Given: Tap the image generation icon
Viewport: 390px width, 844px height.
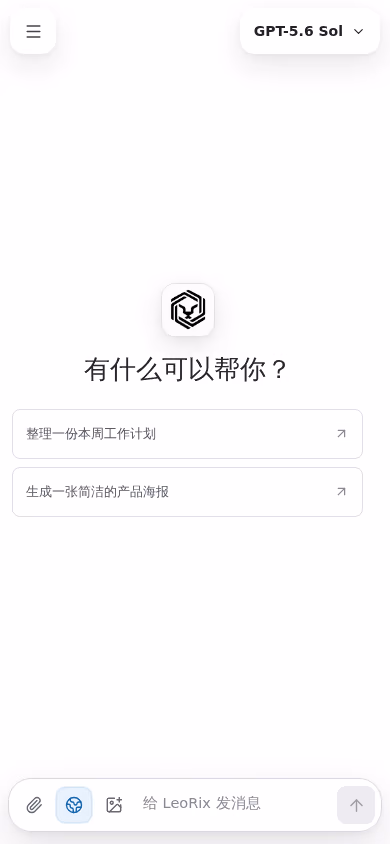Looking at the screenshot, I should tap(114, 805).
